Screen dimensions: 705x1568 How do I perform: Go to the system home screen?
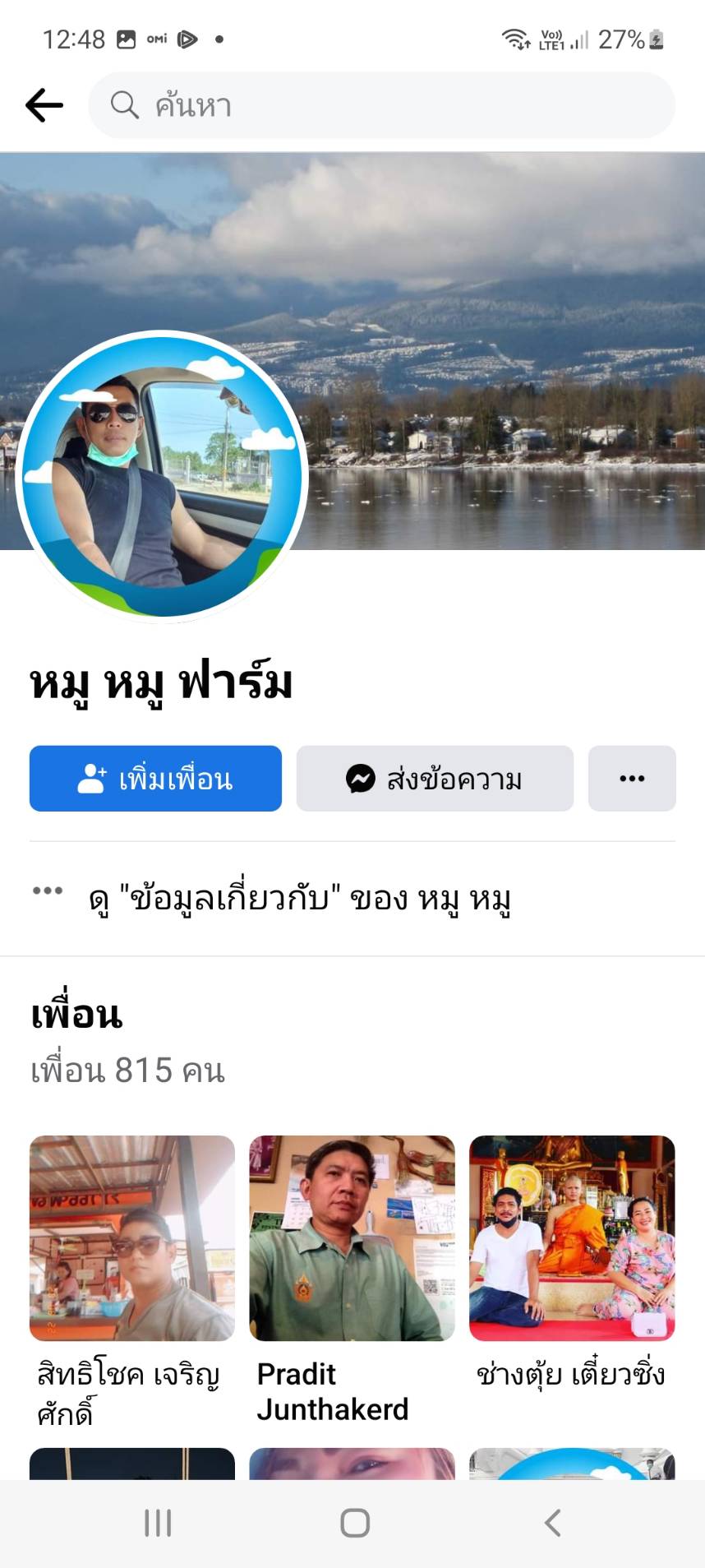click(x=354, y=1523)
